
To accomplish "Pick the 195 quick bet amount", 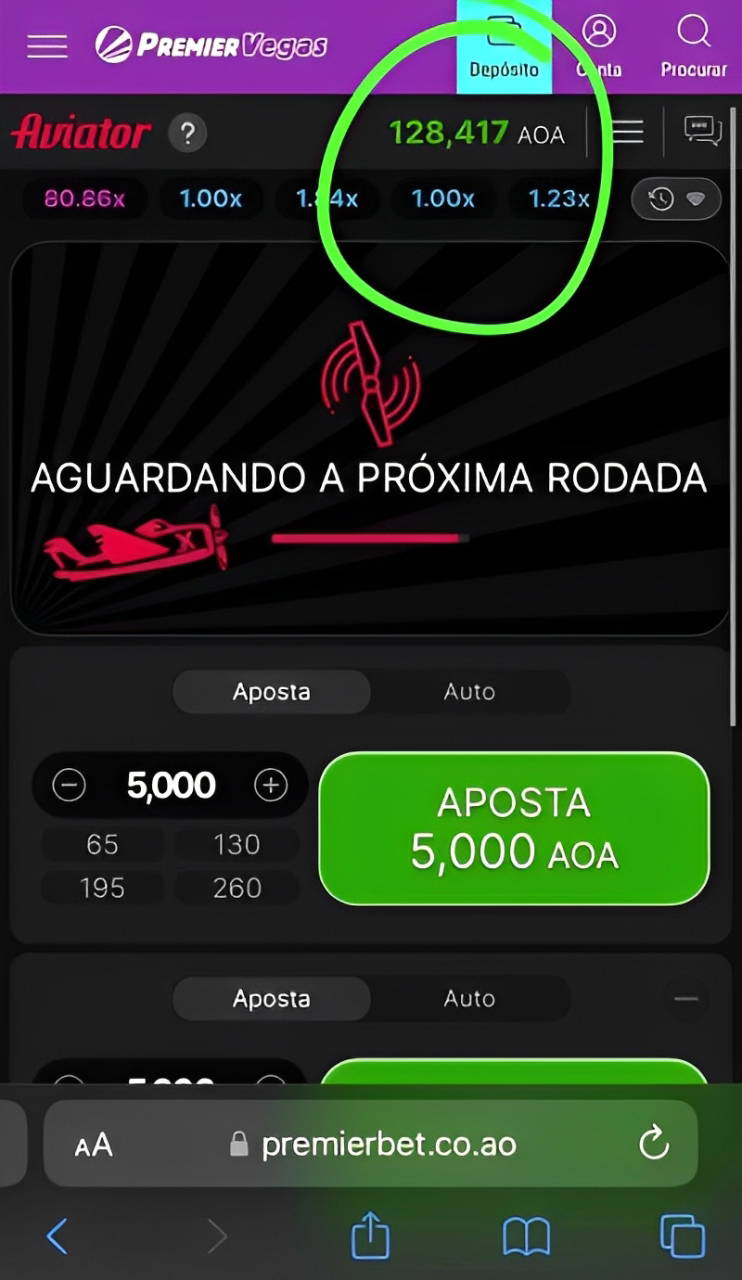I will [x=102, y=888].
